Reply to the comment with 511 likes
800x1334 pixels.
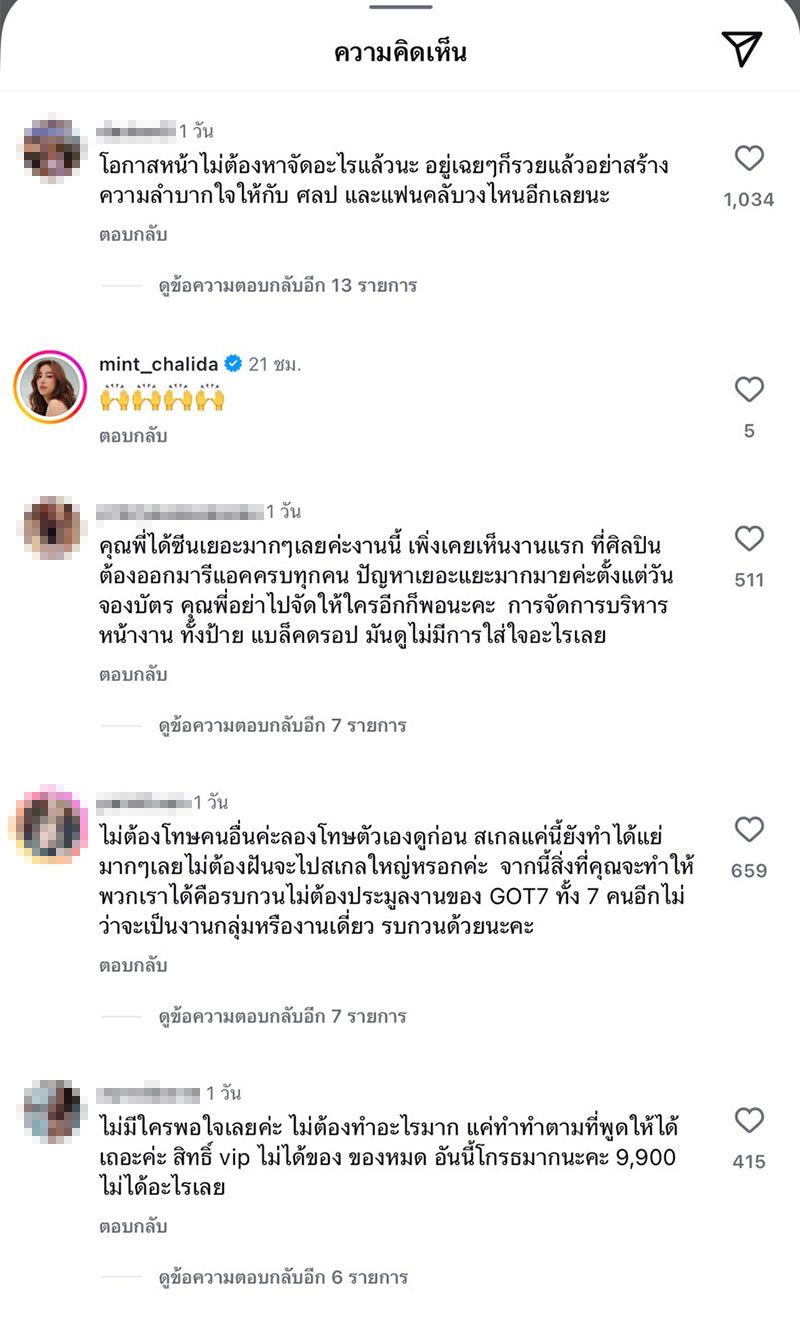pos(132,675)
